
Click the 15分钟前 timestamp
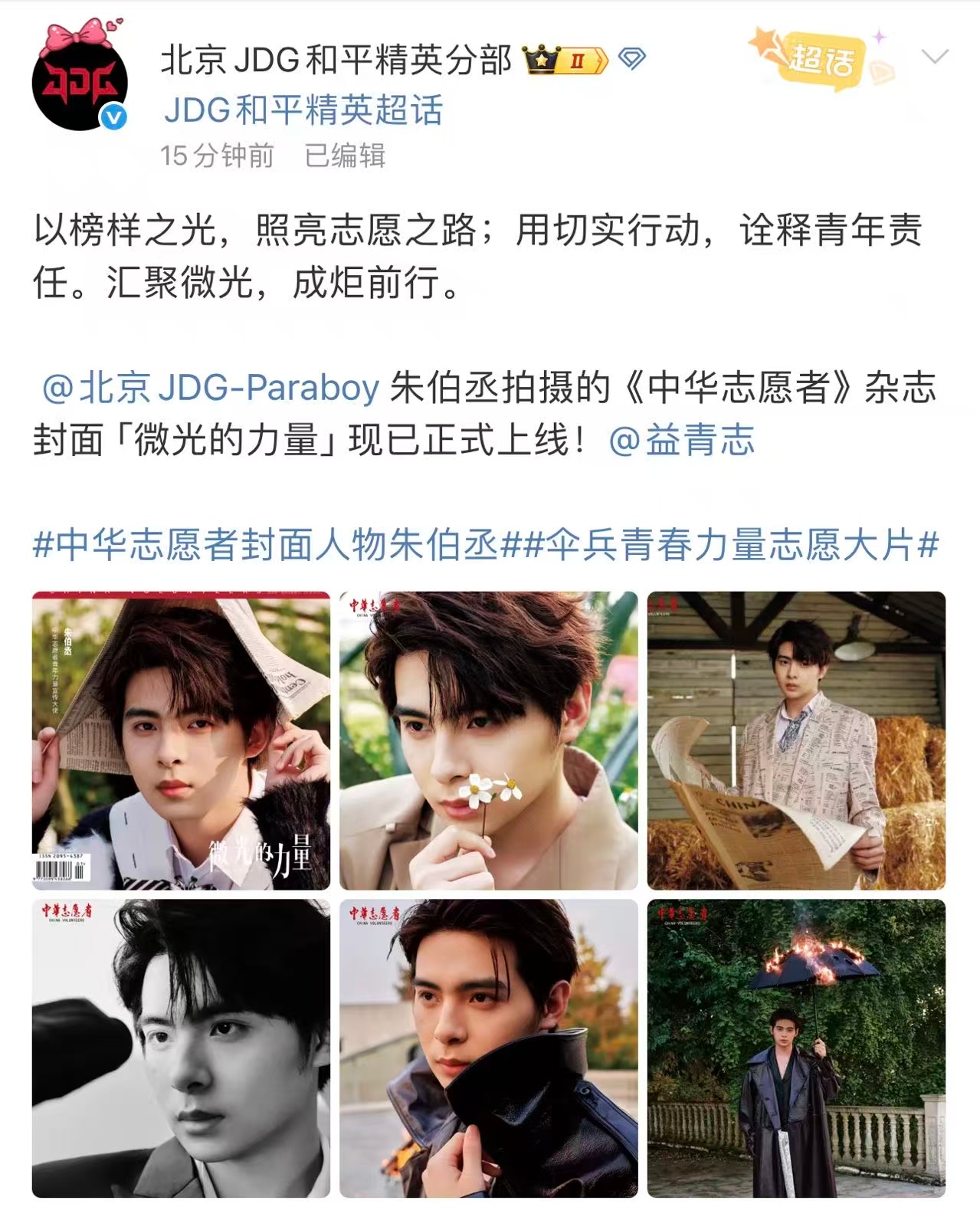coord(215,156)
